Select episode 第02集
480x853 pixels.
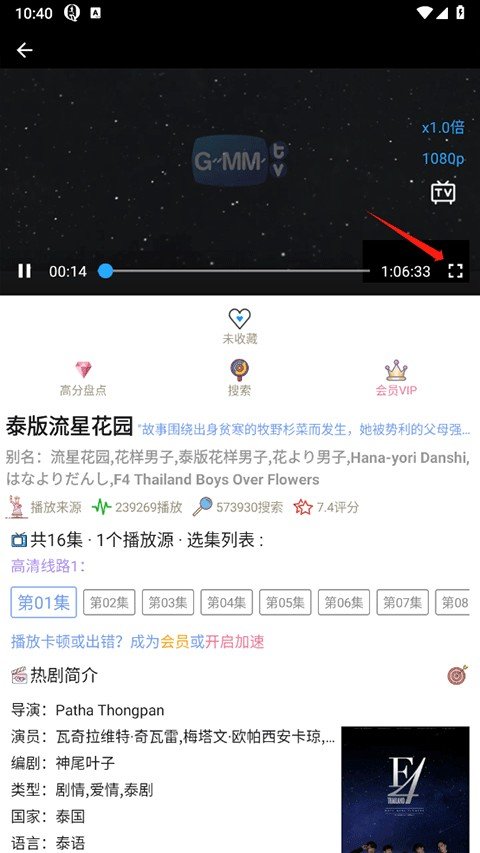pyautogui.click(x=109, y=602)
